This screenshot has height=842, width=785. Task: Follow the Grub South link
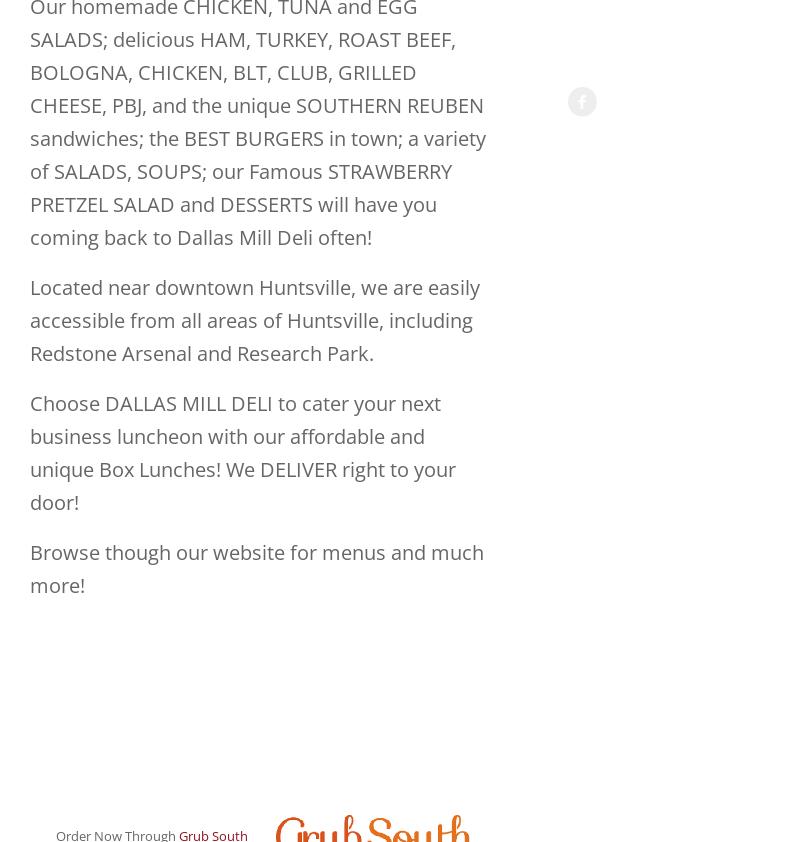click(213, 834)
